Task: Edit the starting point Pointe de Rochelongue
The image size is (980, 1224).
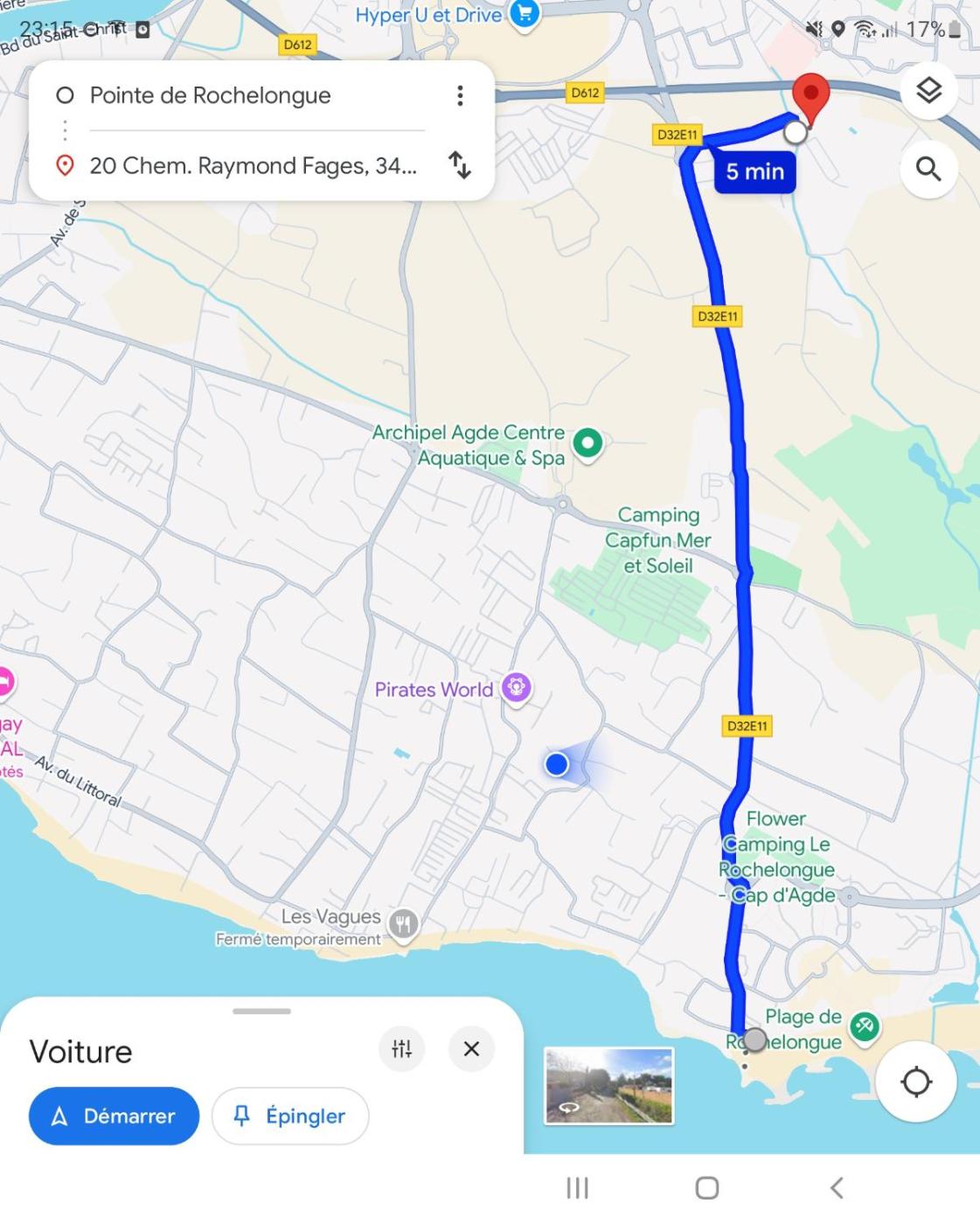Action: (210, 95)
